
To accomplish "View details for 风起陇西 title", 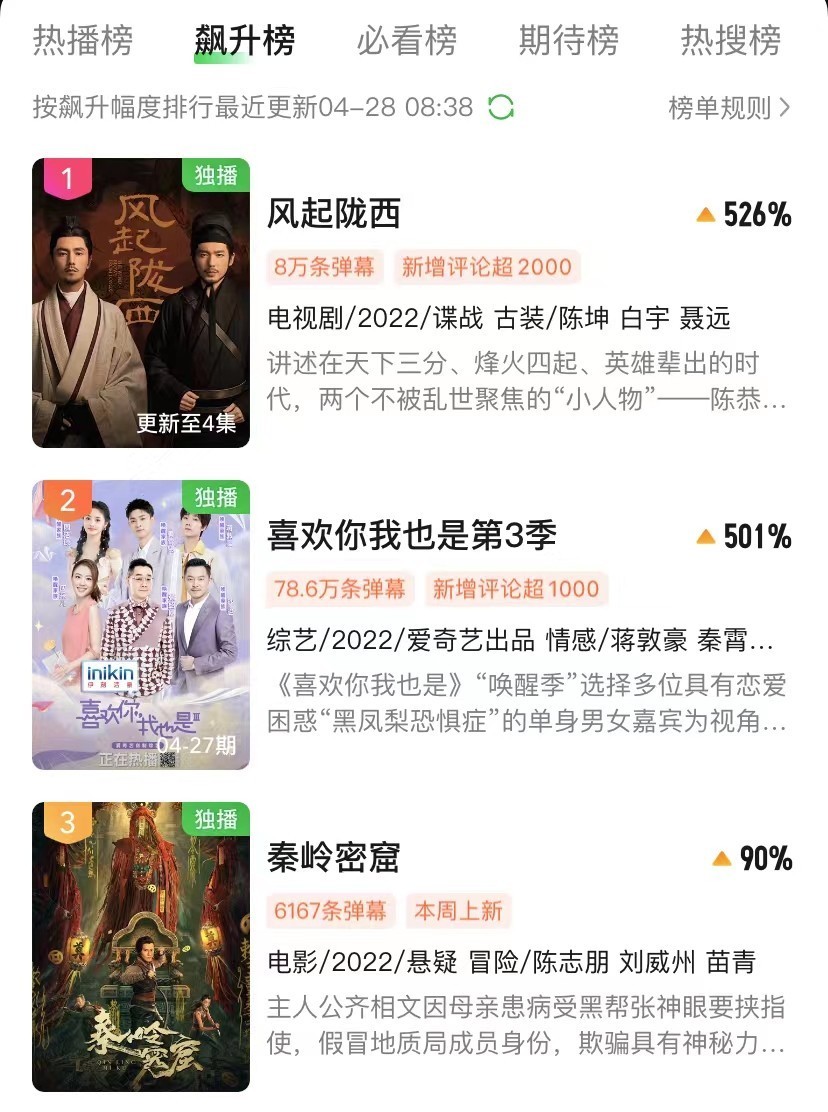I will click(334, 214).
